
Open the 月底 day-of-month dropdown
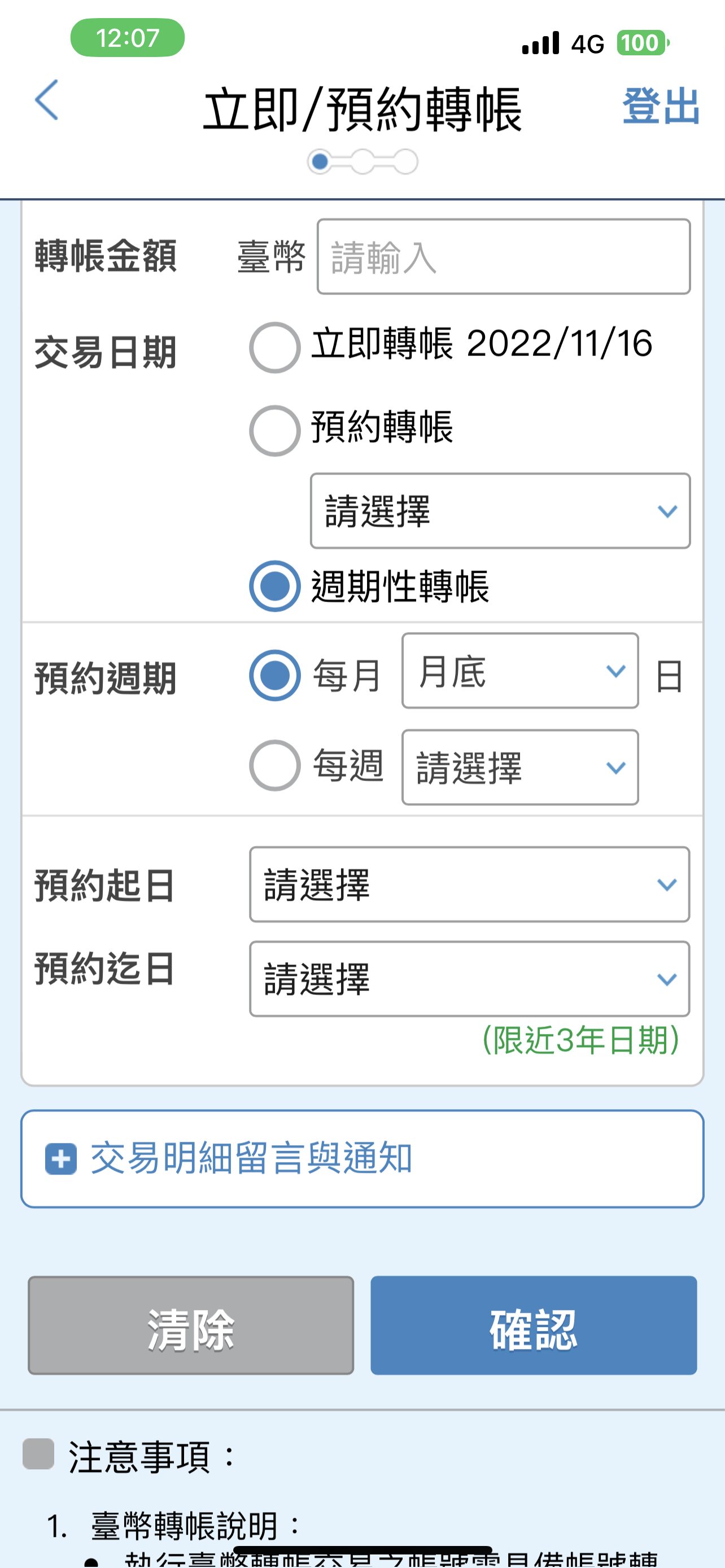pyautogui.click(x=520, y=671)
